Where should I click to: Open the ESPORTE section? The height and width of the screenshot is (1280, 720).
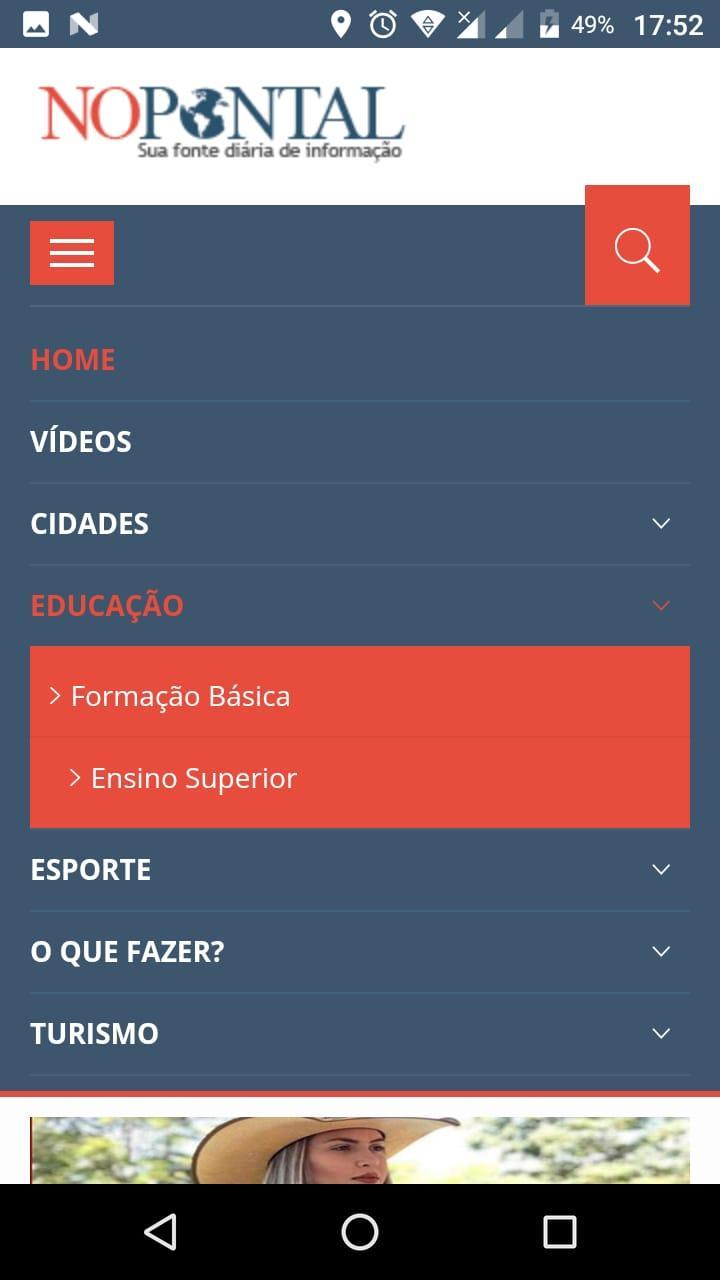click(91, 870)
